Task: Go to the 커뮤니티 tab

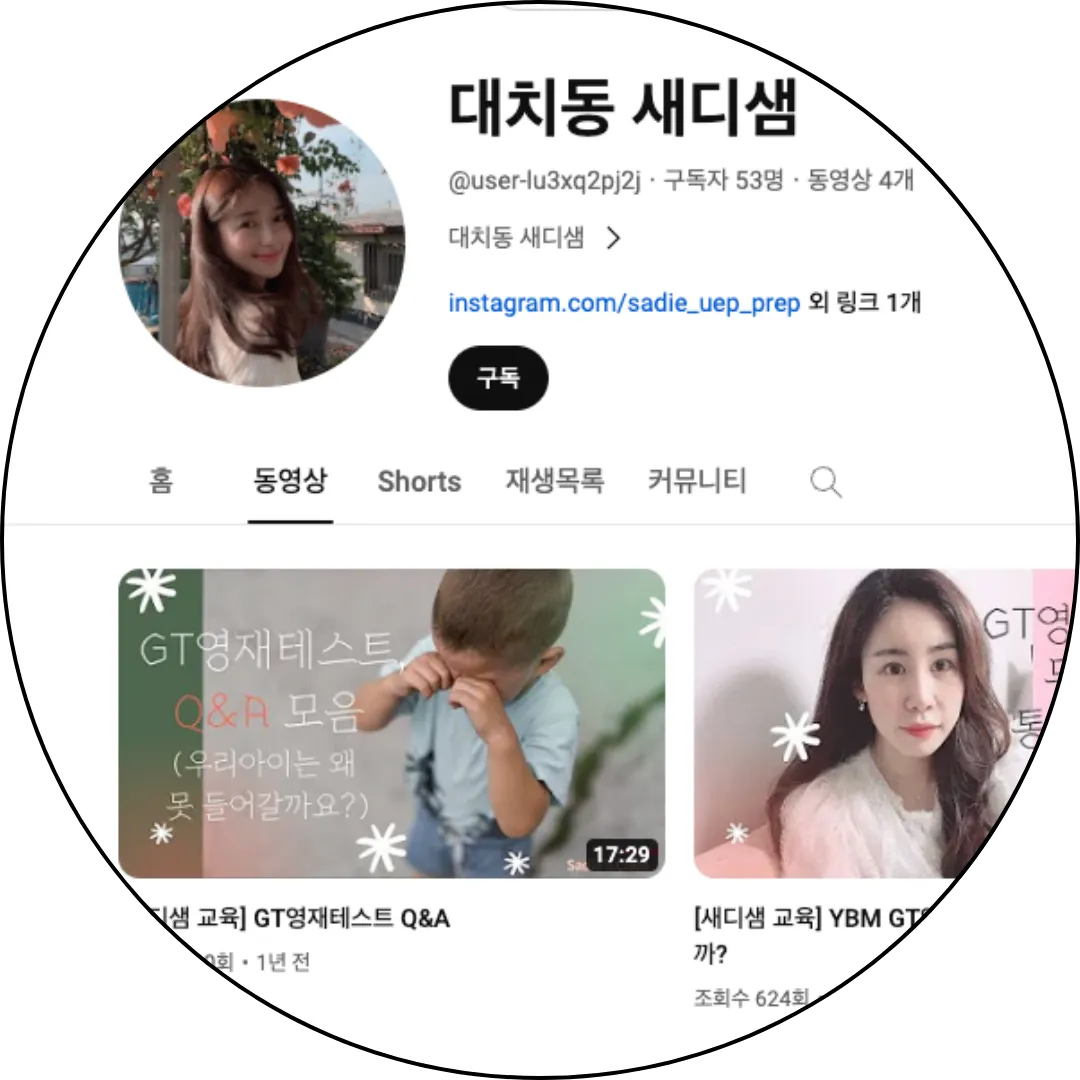Action: point(697,482)
